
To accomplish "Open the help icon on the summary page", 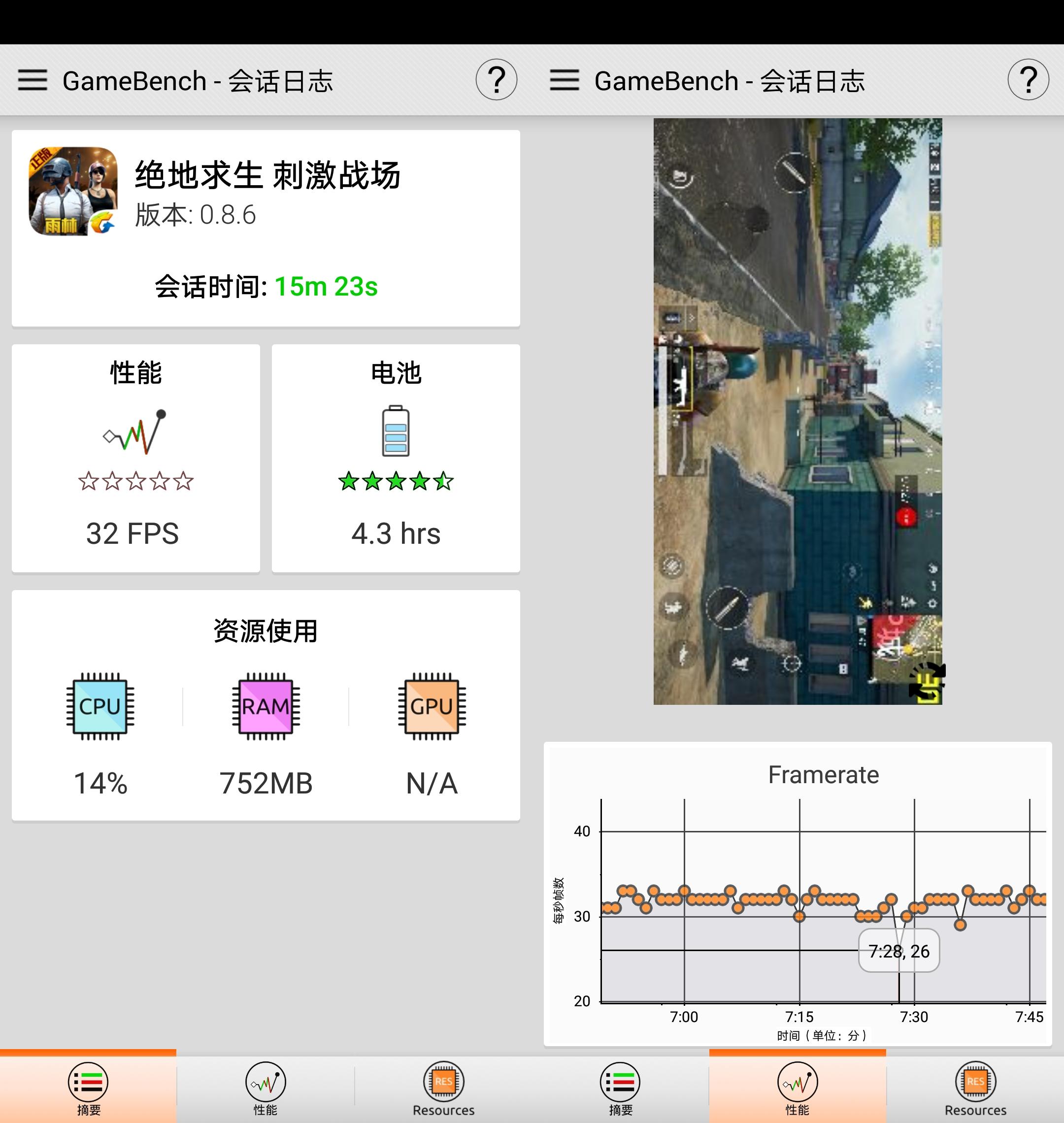I will point(496,80).
